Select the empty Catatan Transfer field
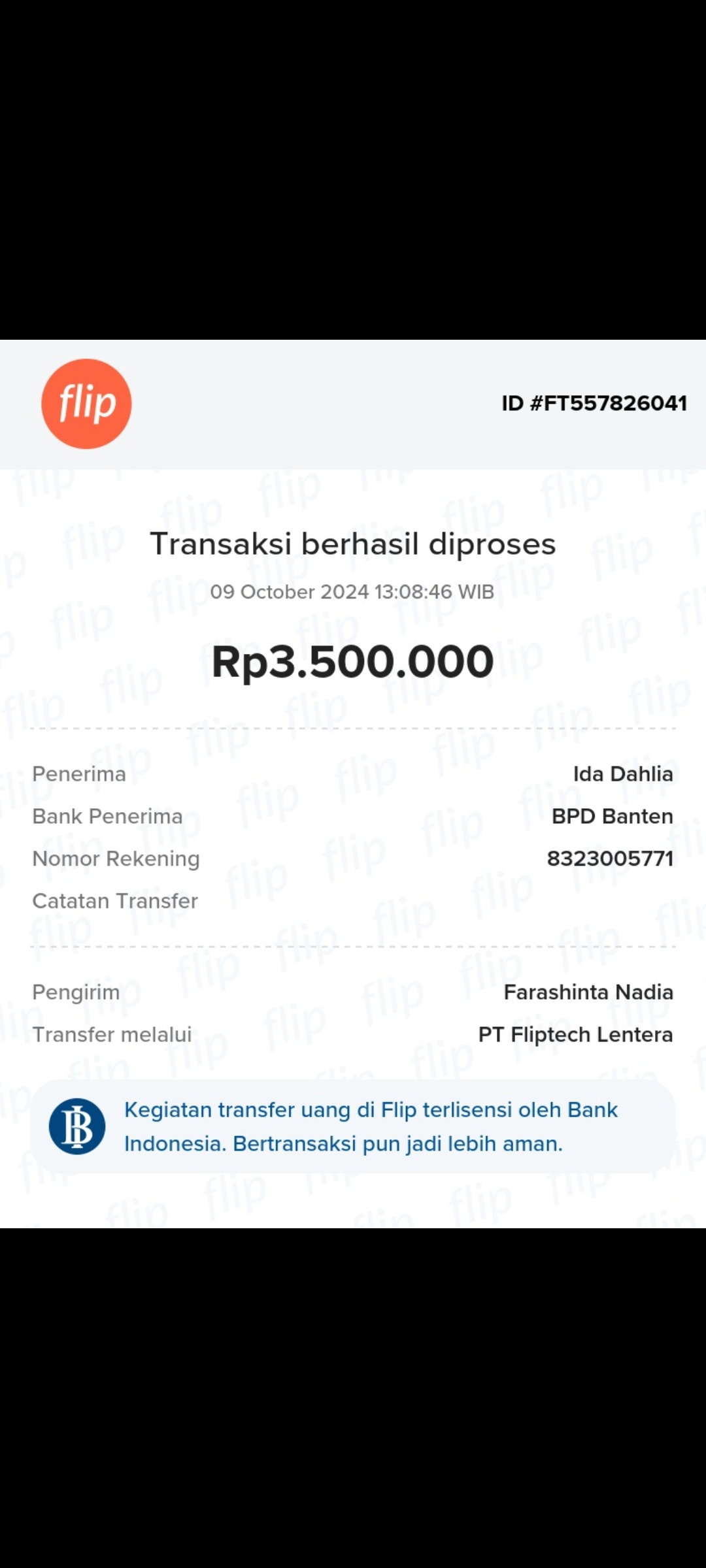This screenshot has height=1568, width=706. click(x=115, y=900)
